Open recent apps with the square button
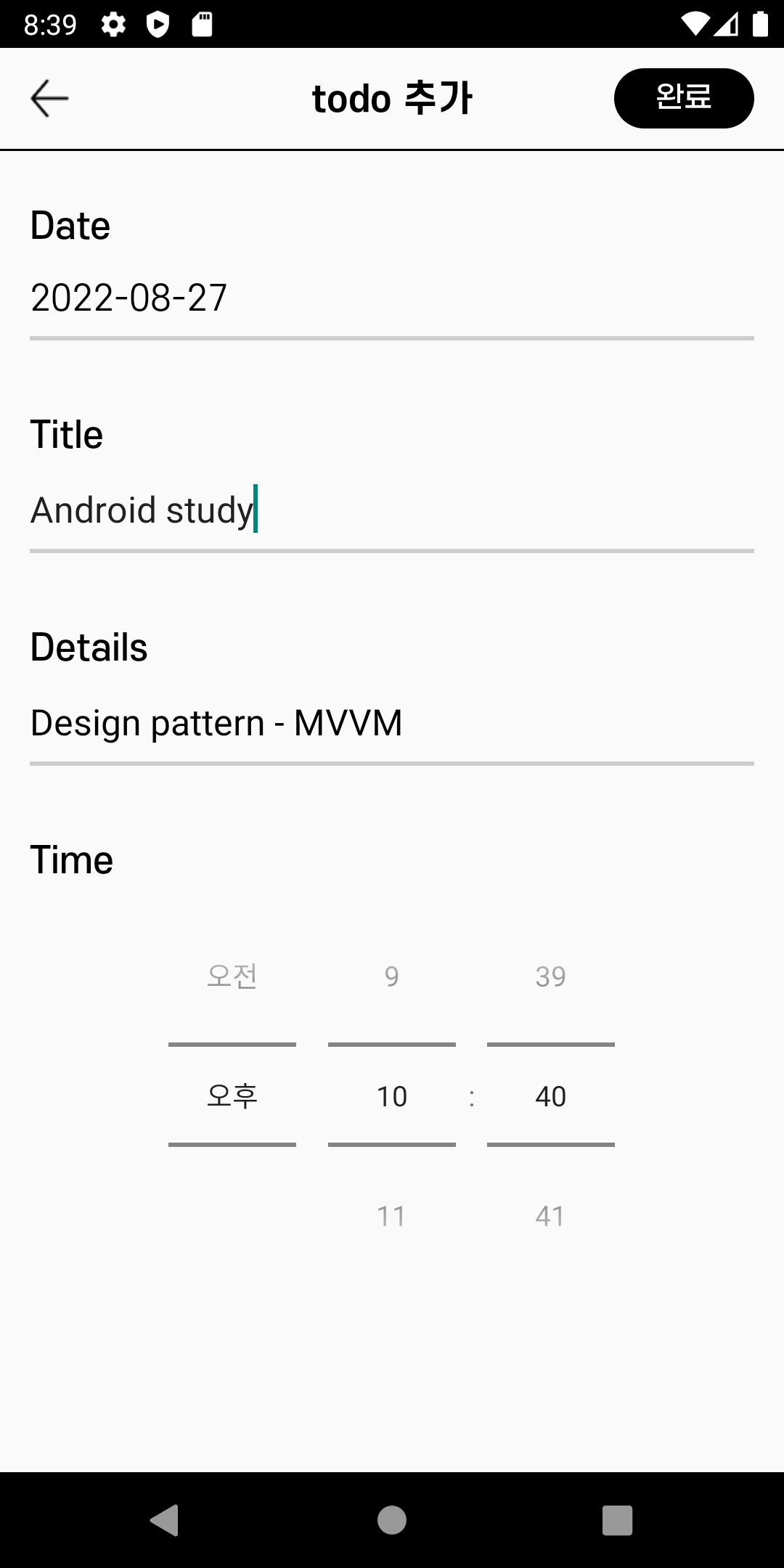784x1568 pixels. tap(616, 1519)
